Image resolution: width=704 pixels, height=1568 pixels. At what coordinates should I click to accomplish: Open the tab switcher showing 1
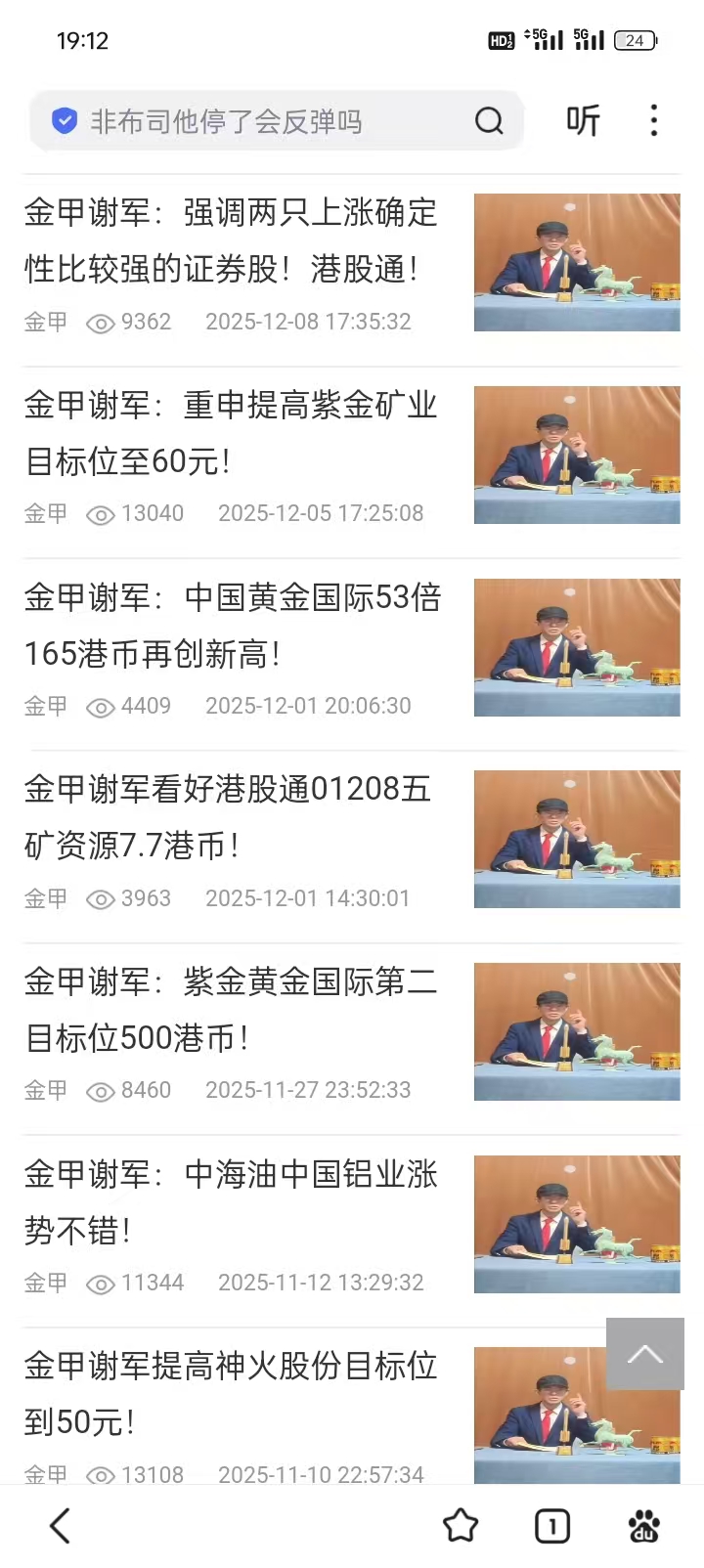tap(552, 1526)
